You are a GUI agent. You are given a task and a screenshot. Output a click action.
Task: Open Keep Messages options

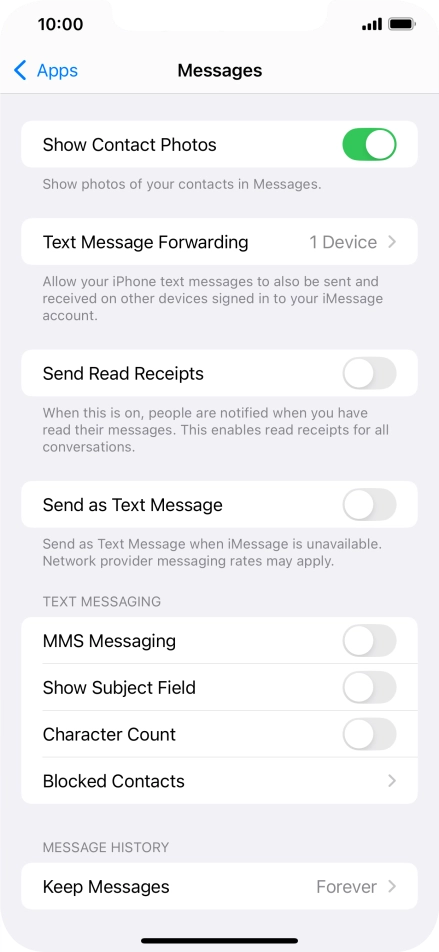tap(219, 886)
